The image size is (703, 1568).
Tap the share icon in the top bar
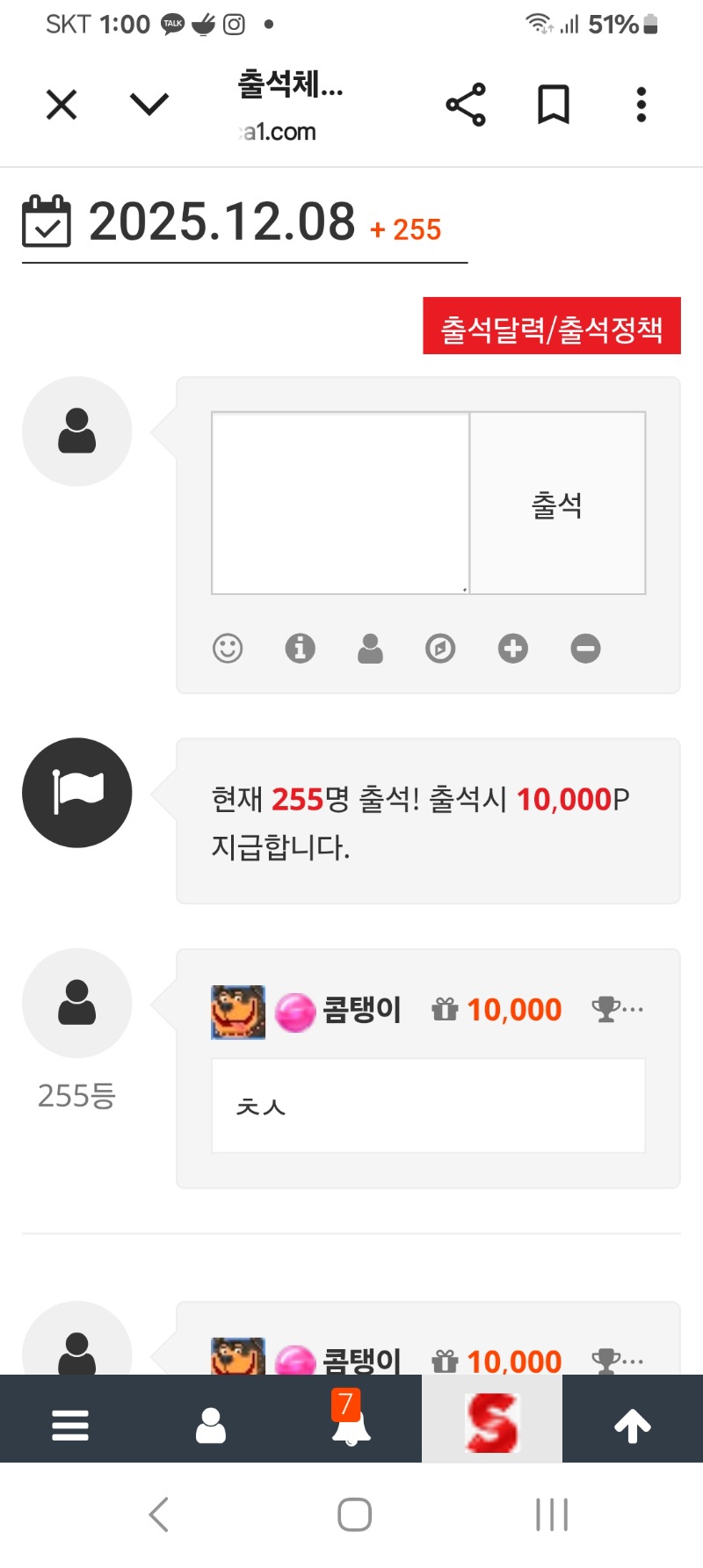(x=466, y=103)
